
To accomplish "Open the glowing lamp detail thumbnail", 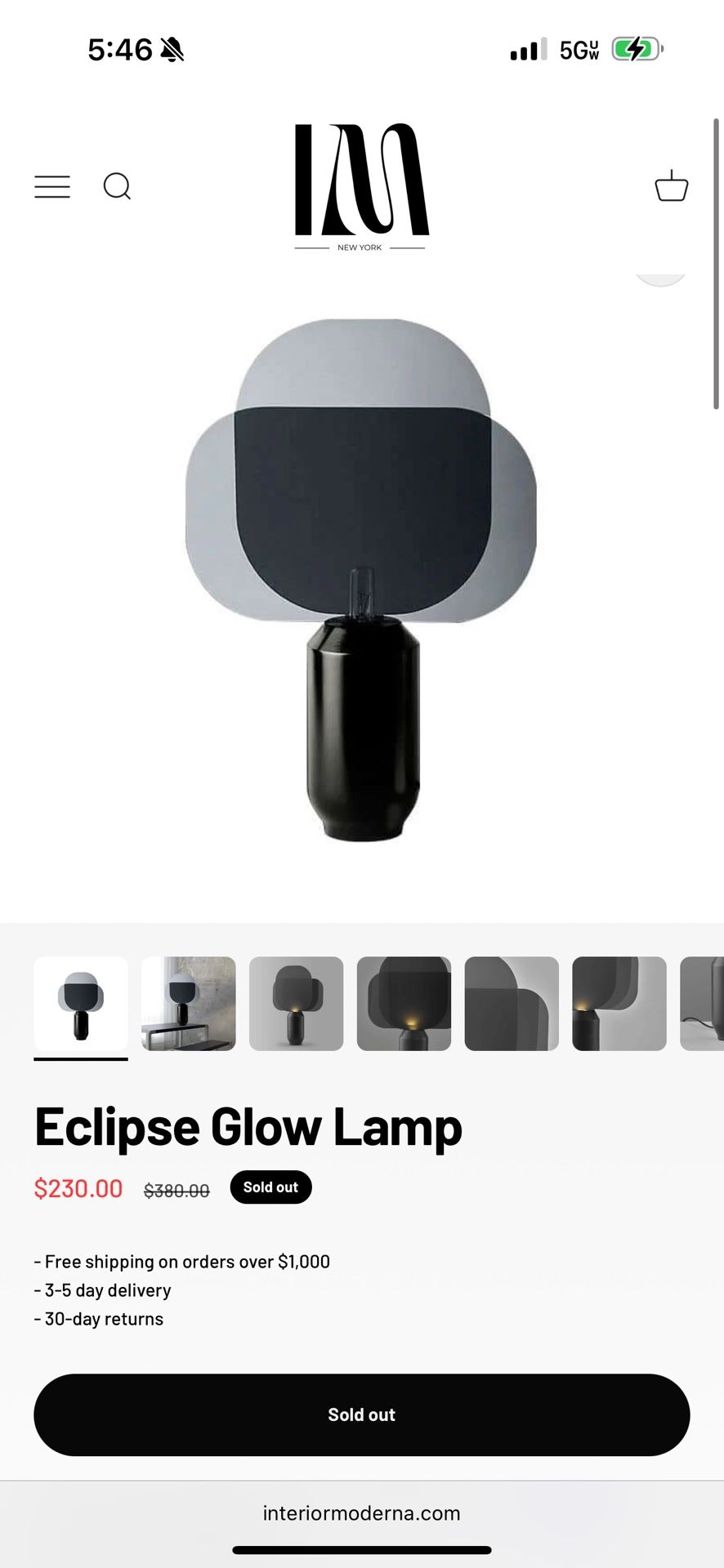I will (404, 1003).
